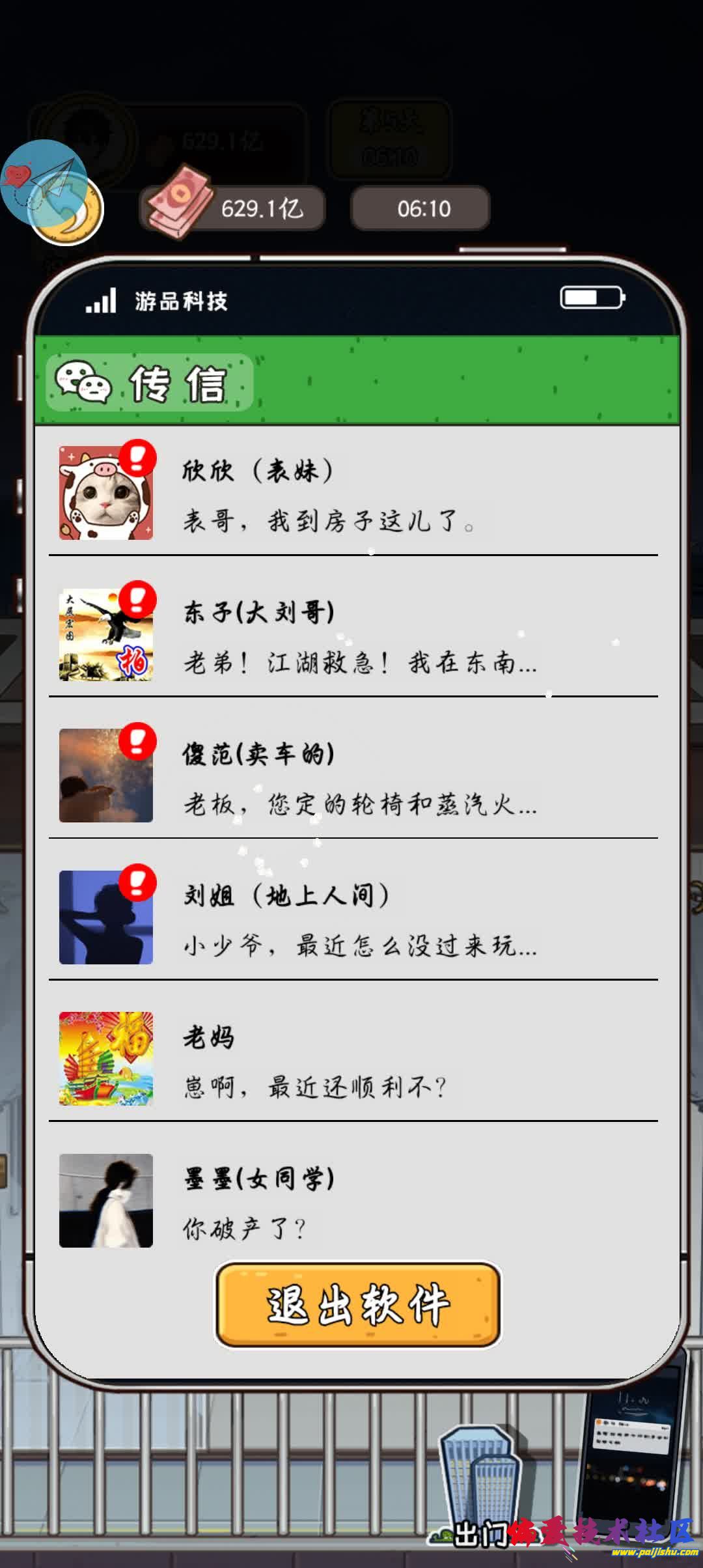The image size is (703, 1568).
Task: Tap the paper airplane floating icon
Action: pyautogui.click(x=44, y=184)
